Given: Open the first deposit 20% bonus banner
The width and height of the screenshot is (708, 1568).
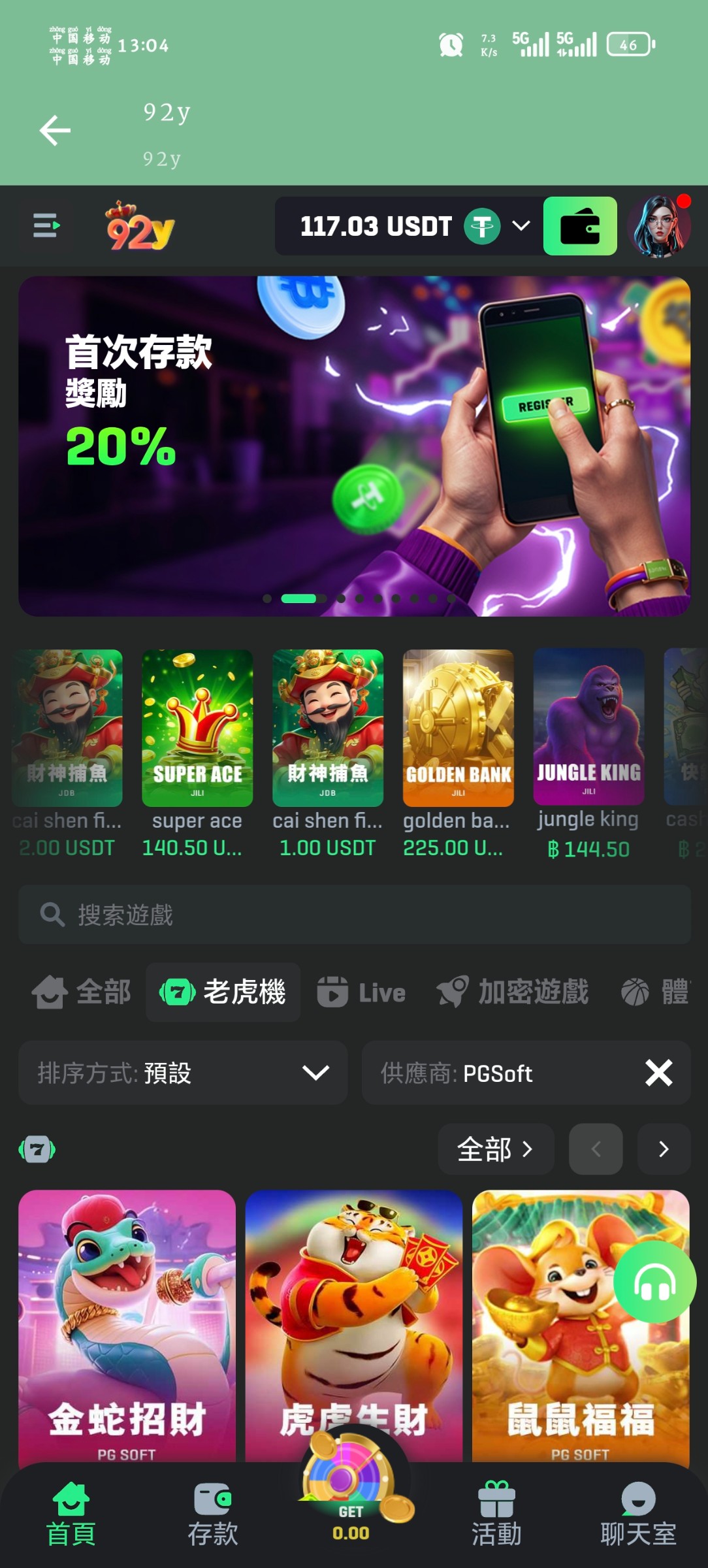Looking at the screenshot, I should point(354,446).
